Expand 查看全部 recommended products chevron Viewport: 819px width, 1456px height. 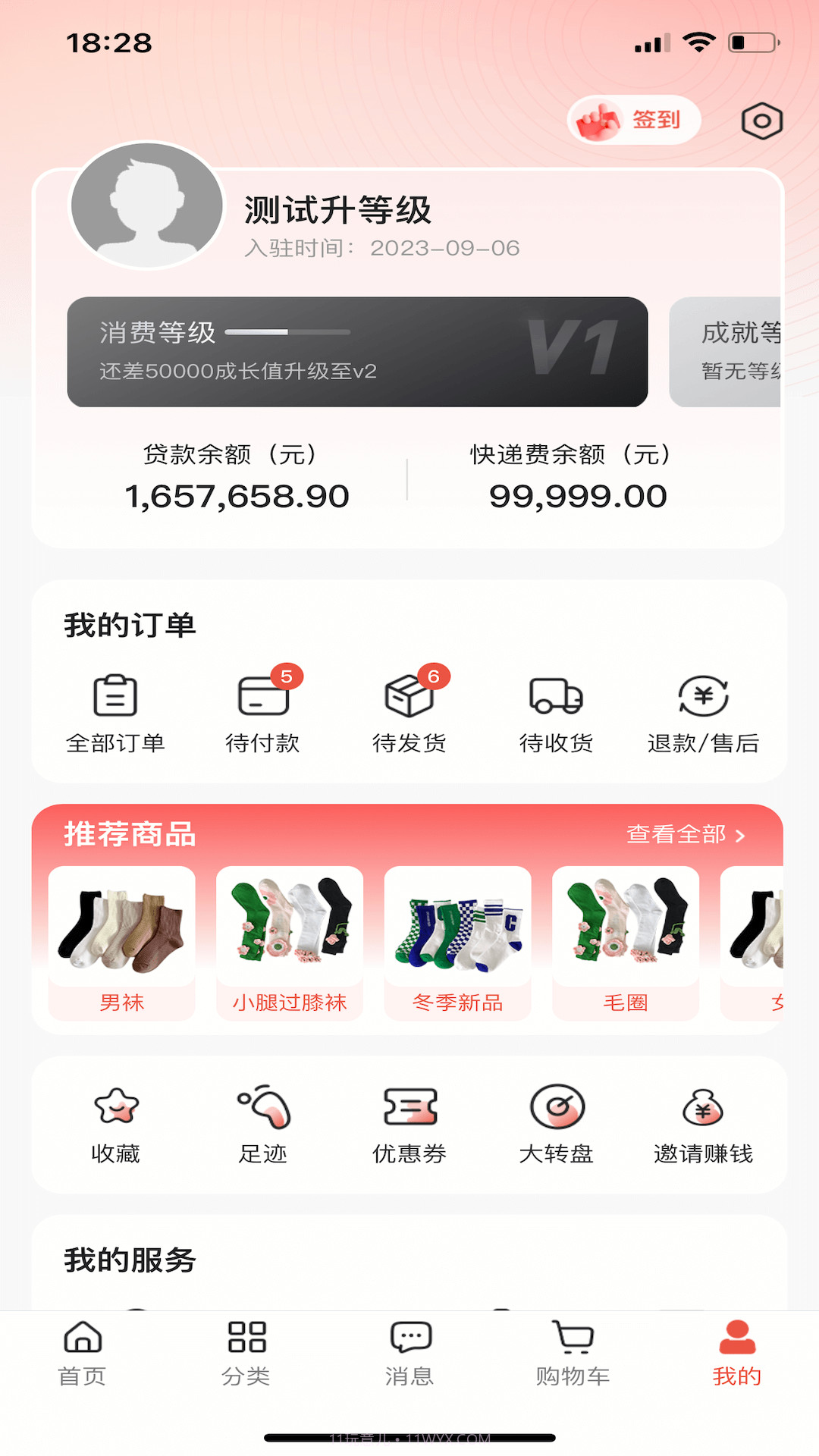pyautogui.click(x=741, y=834)
